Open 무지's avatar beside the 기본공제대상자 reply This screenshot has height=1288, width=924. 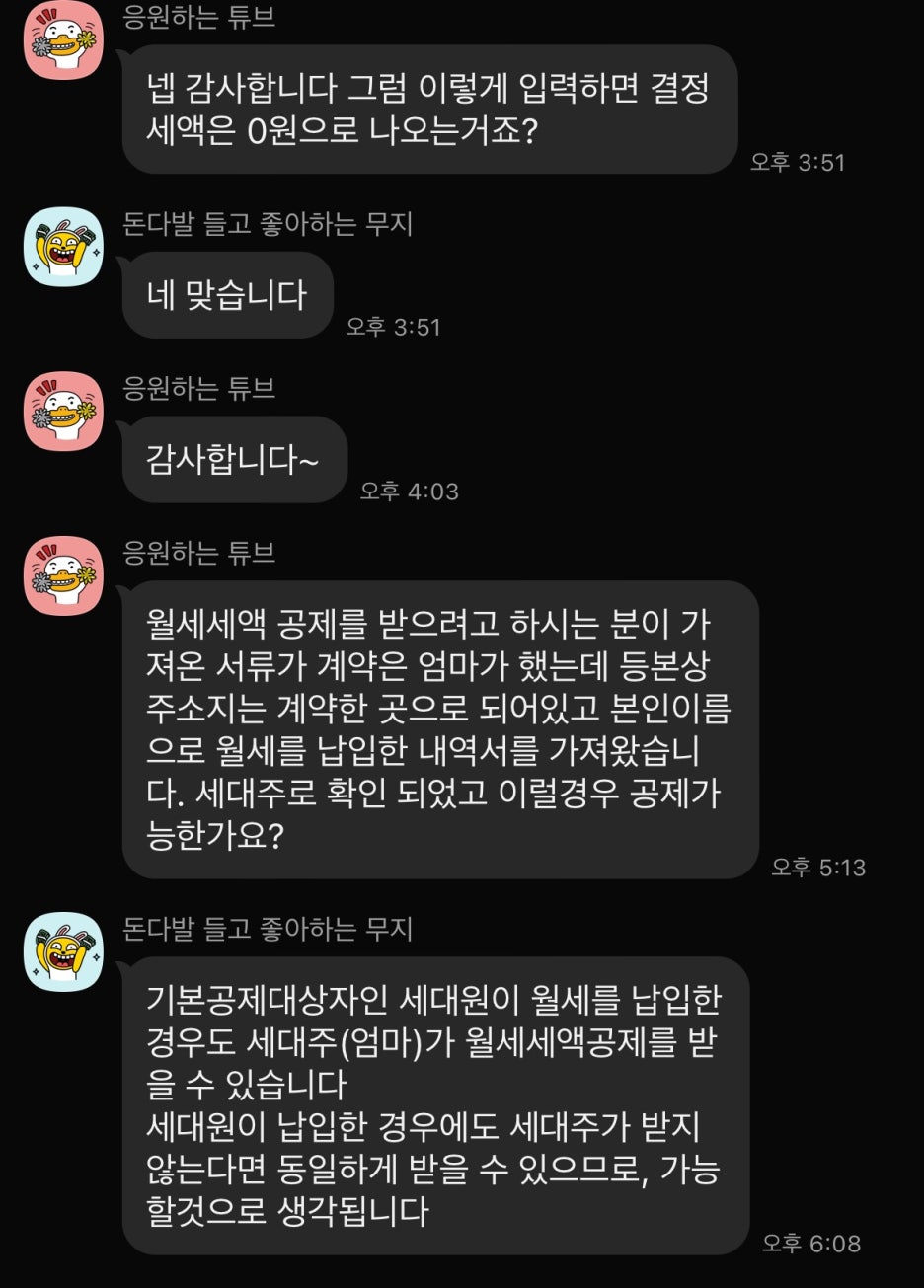click(x=63, y=952)
